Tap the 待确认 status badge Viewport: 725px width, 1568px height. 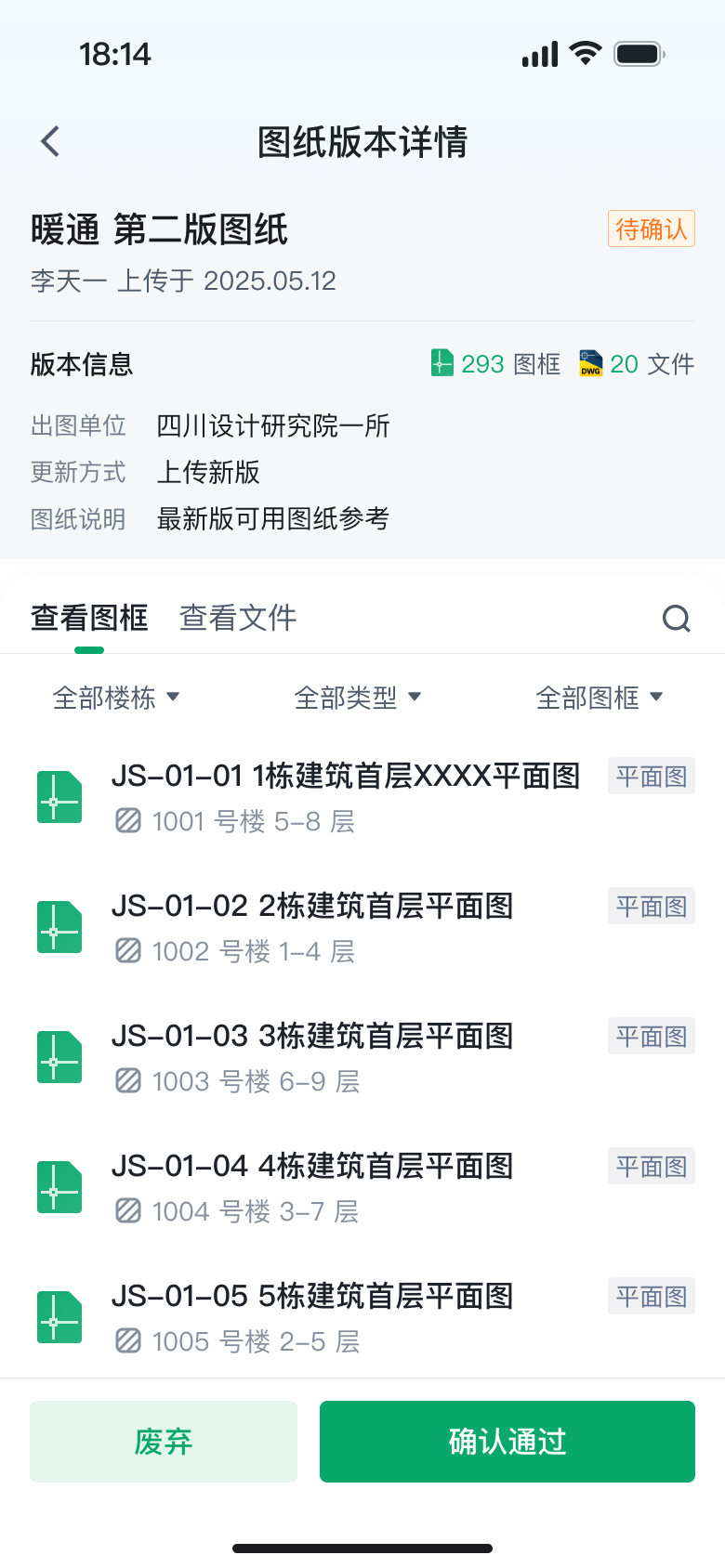pos(651,229)
